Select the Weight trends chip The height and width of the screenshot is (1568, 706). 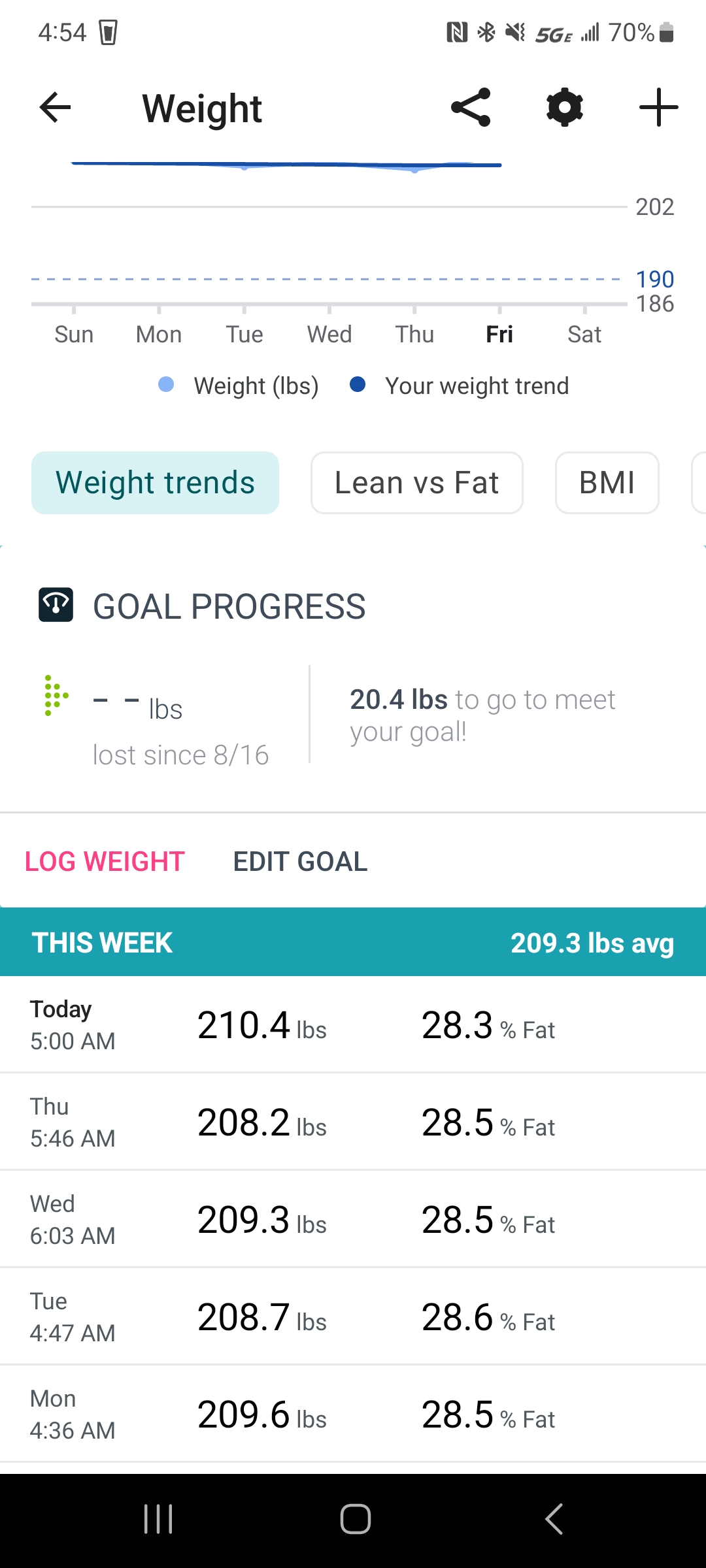tap(155, 483)
